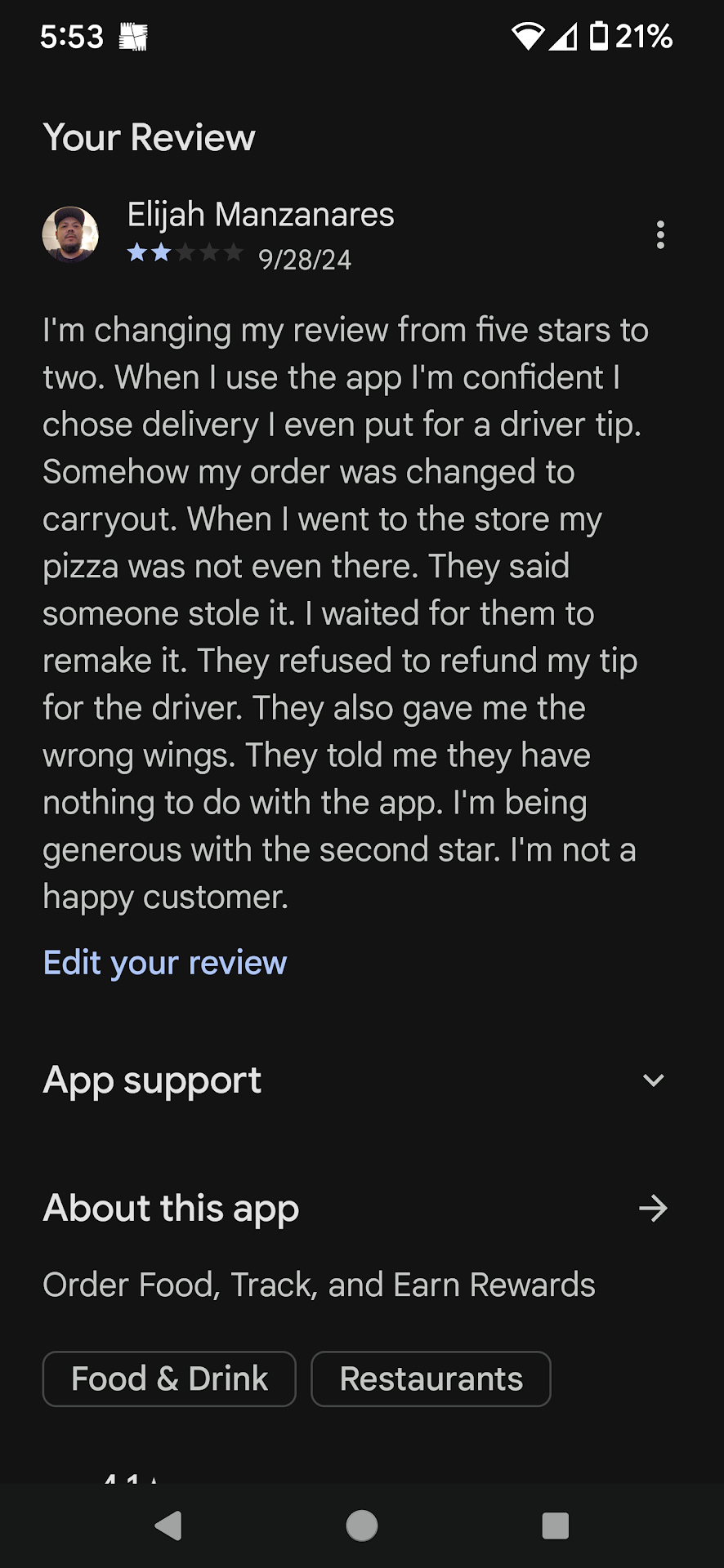Go back using the system back button
Image resolution: width=724 pixels, height=1568 pixels.
(x=168, y=1525)
